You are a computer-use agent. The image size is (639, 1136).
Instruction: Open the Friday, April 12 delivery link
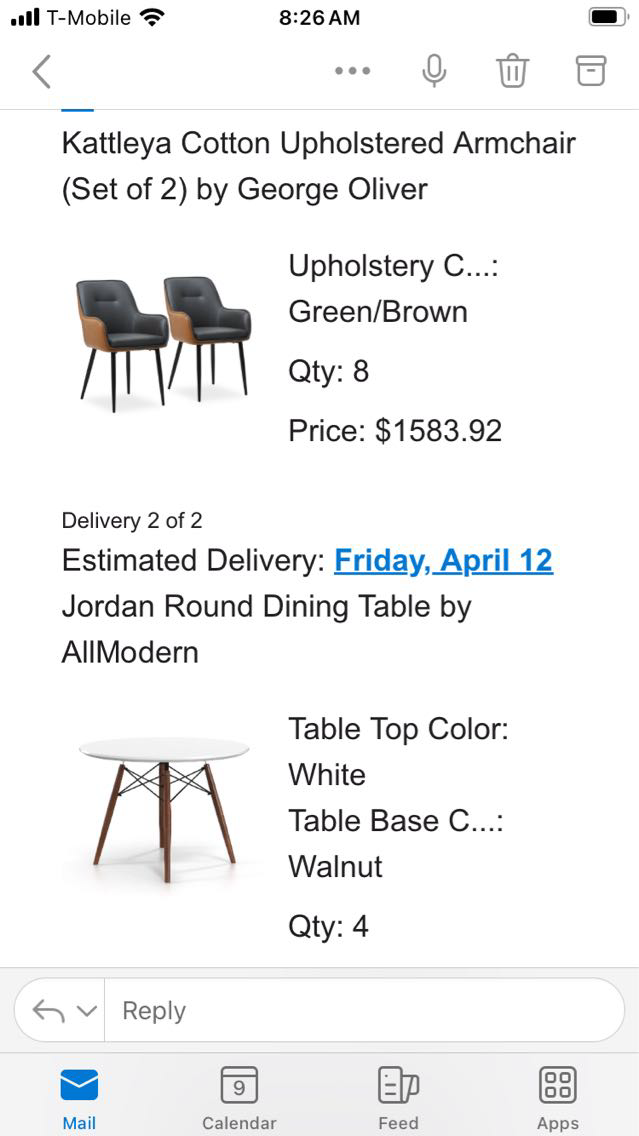[443, 560]
